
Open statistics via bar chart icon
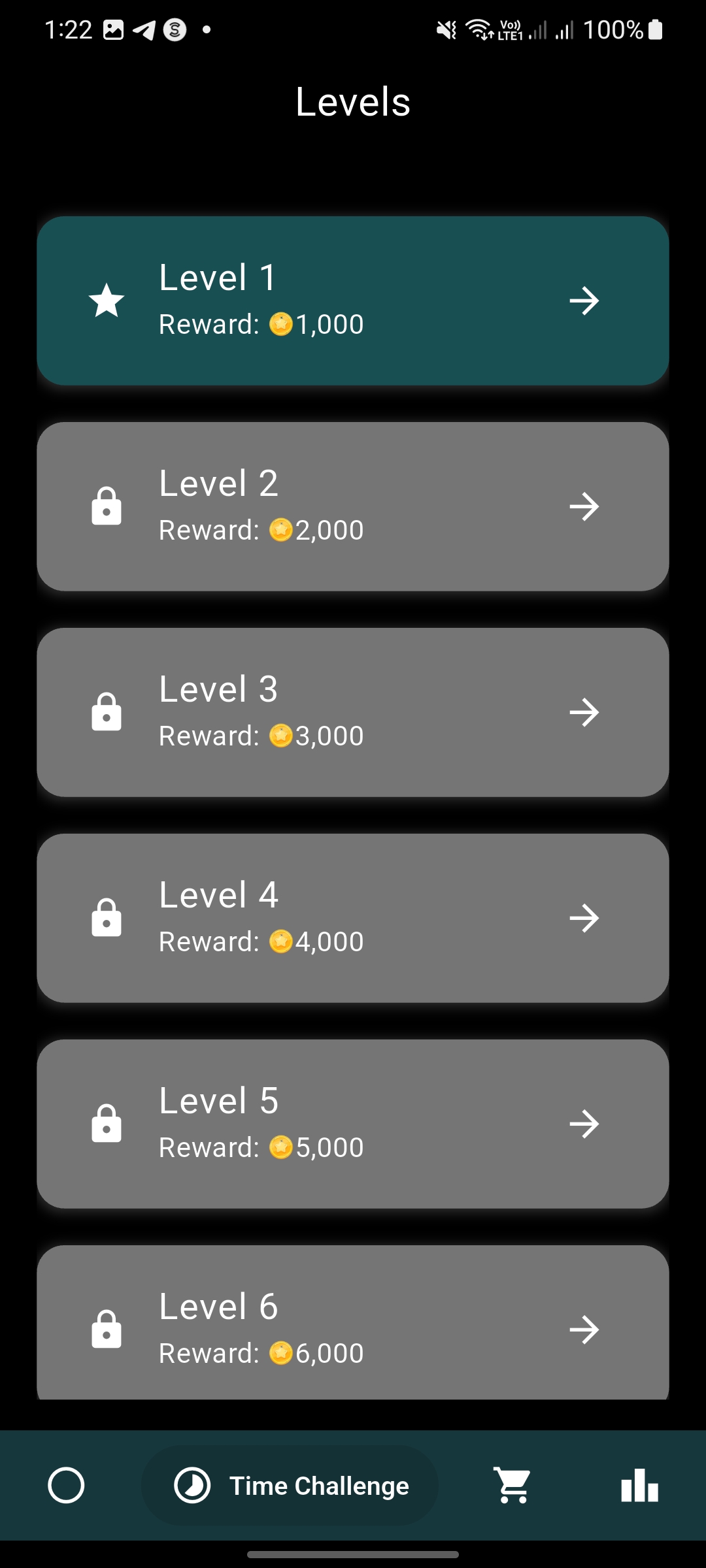click(639, 1486)
